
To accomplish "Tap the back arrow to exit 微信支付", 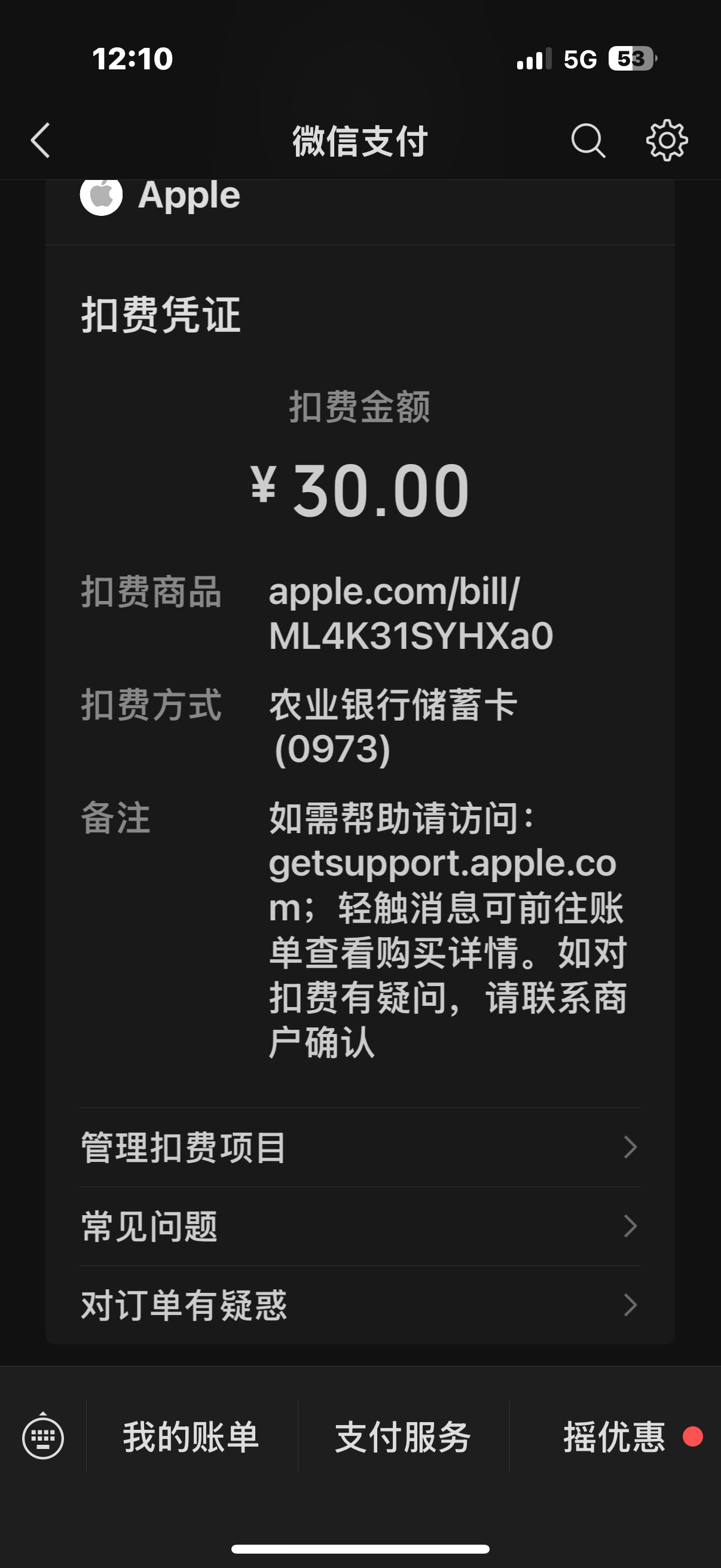I will pos(40,139).
